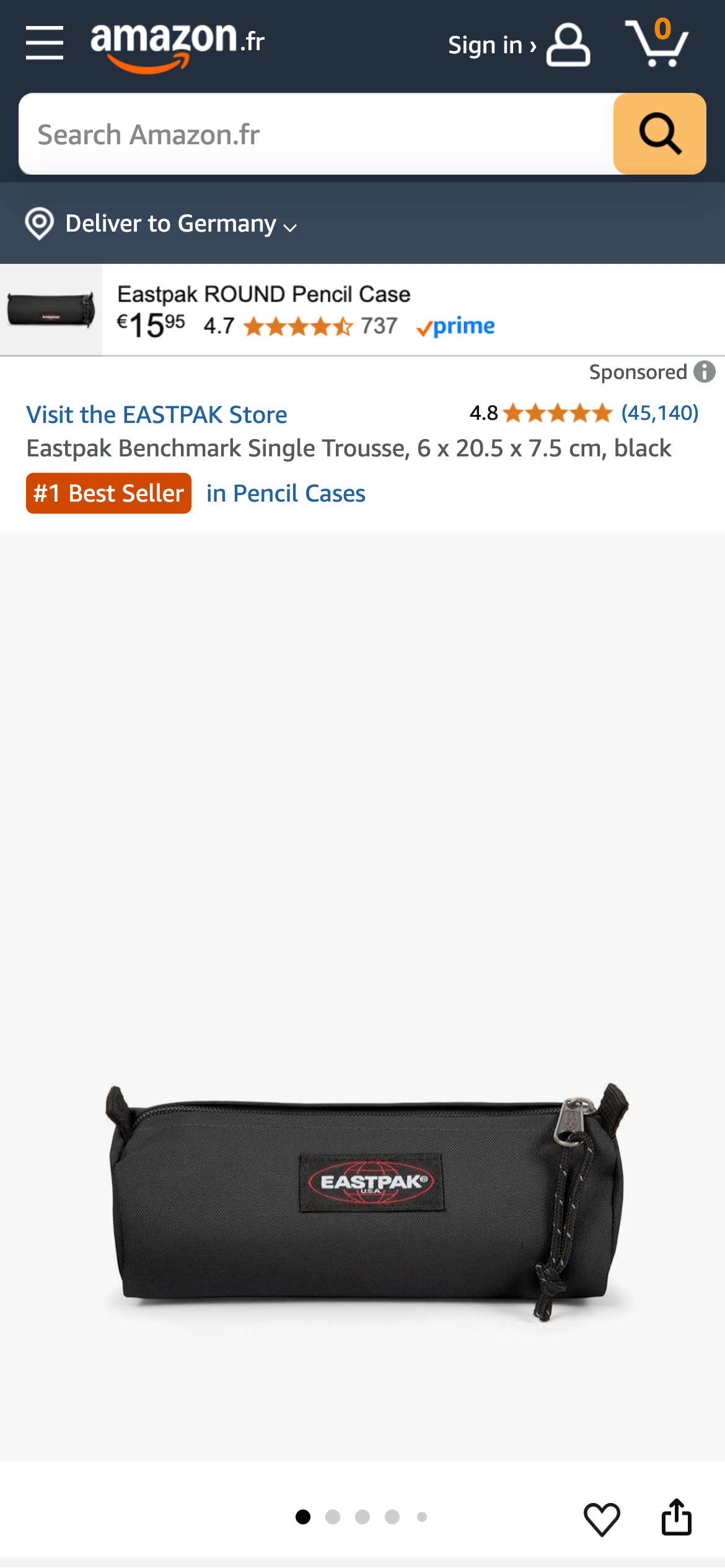The height and width of the screenshot is (1568, 725).
Task: Expand the Deliver to Germany selector
Action: (x=171, y=224)
